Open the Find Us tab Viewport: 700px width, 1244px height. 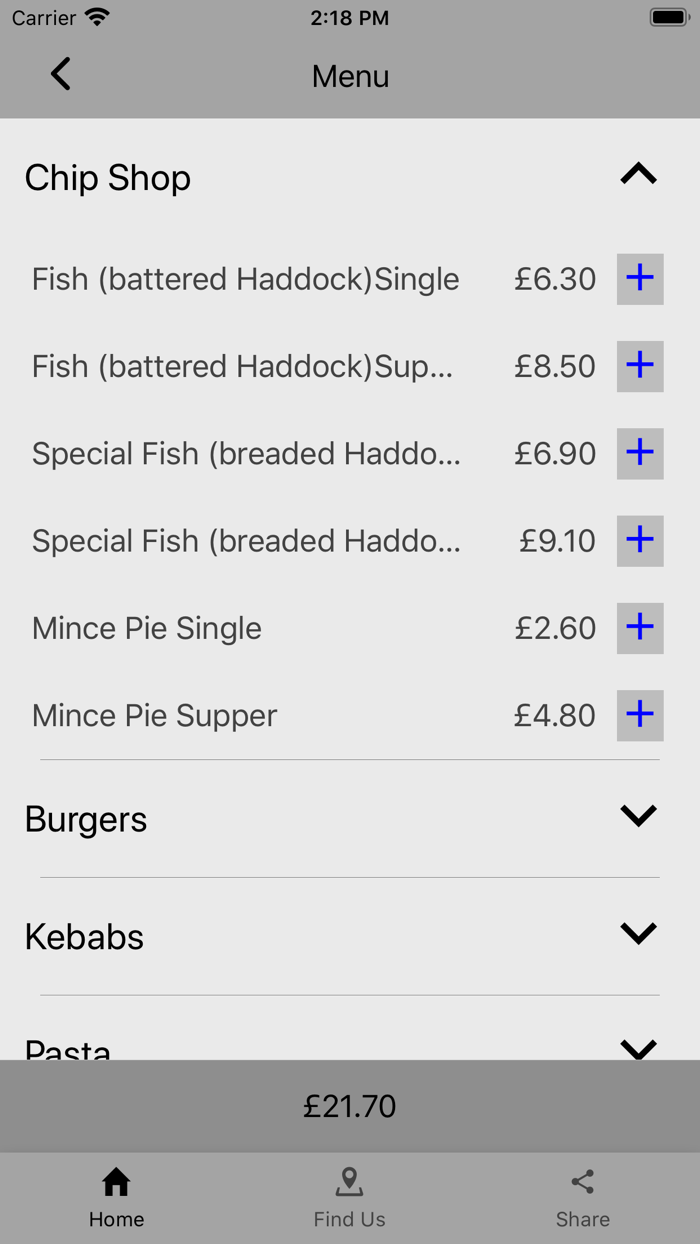pyautogui.click(x=349, y=1197)
